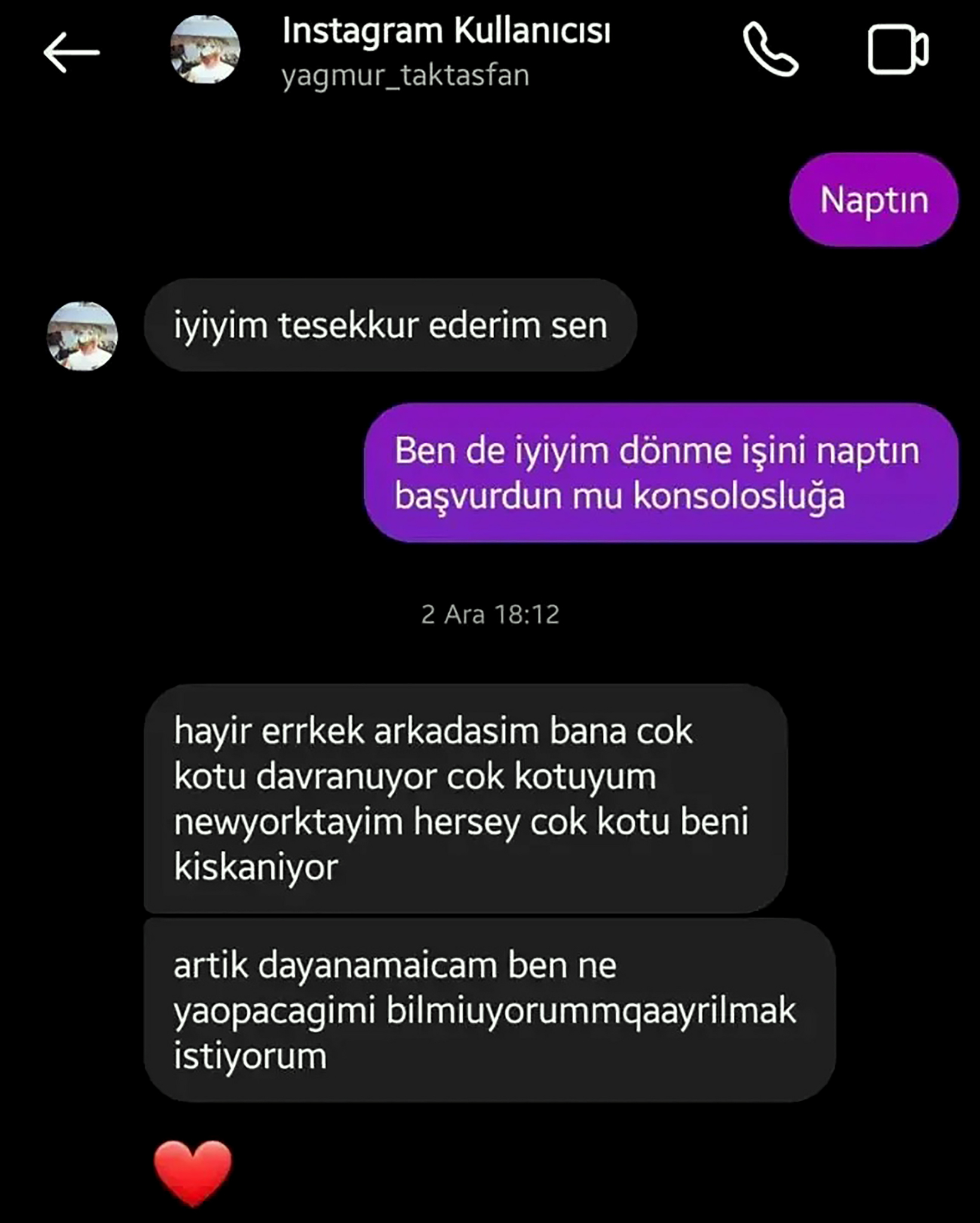Go back using the arrow icon
Viewport: 980px width, 1223px height.
[72, 53]
